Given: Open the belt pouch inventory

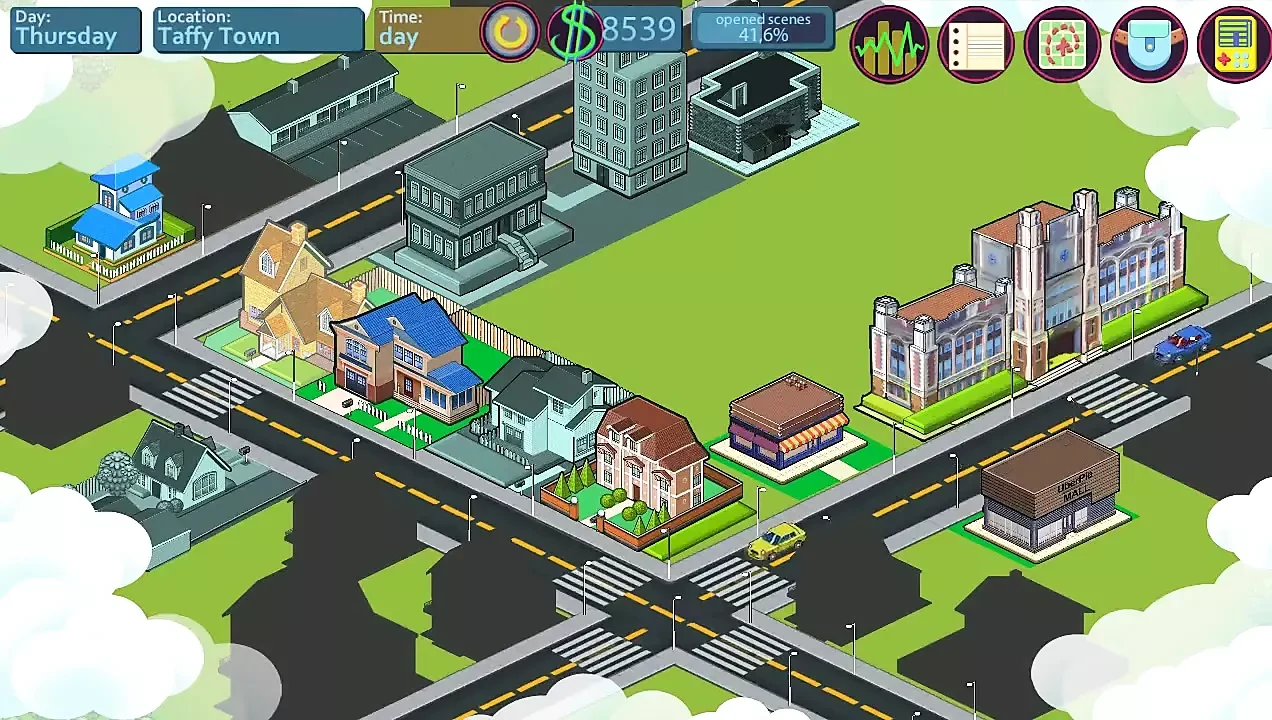Looking at the screenshot, I should click(x=1148, y=45).
